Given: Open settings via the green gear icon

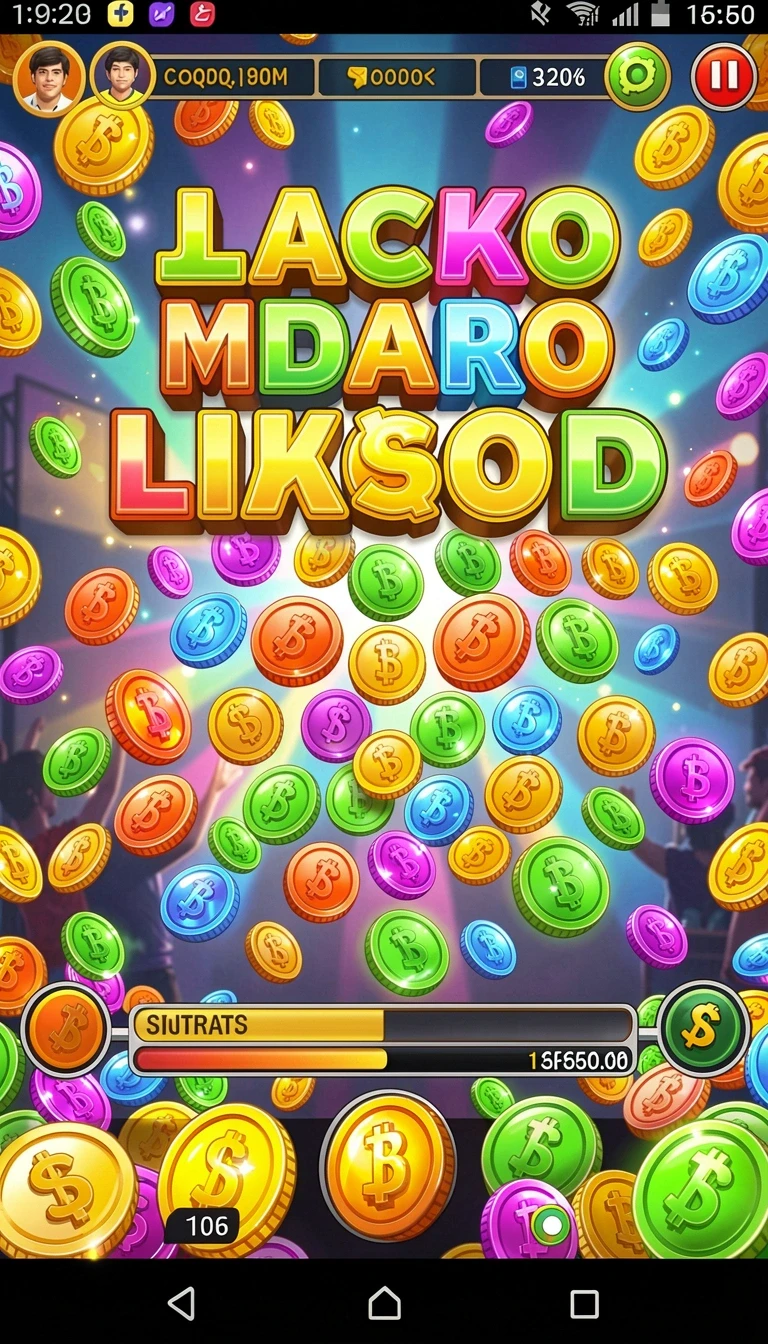Looking at the screenshot, I should pos(638,76).
